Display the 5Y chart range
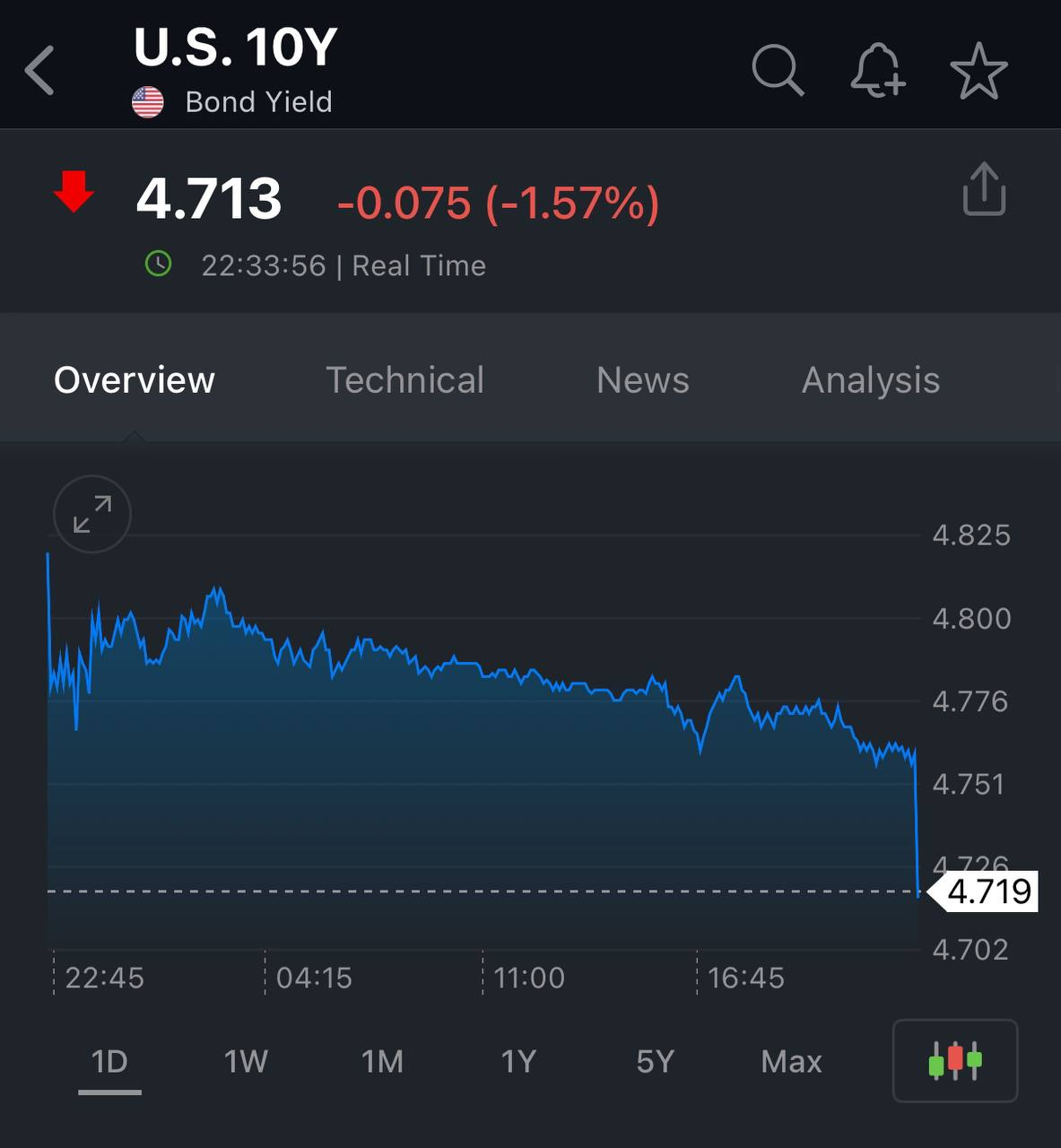 (x=655, y=1062)
